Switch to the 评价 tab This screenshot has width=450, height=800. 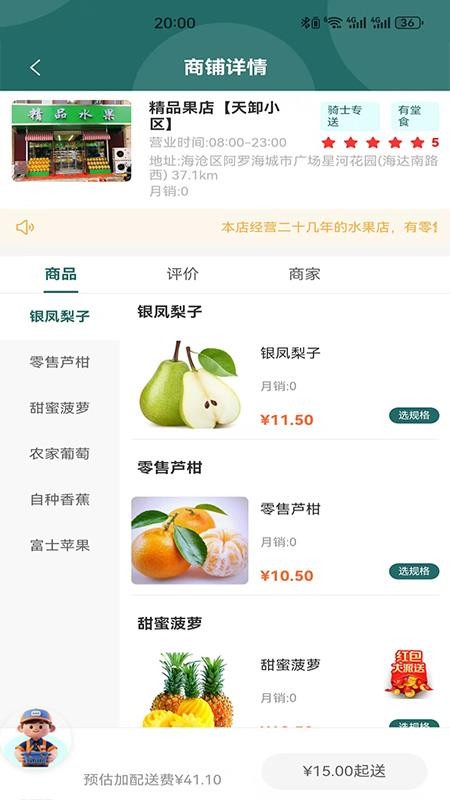(x=182, y=274)
